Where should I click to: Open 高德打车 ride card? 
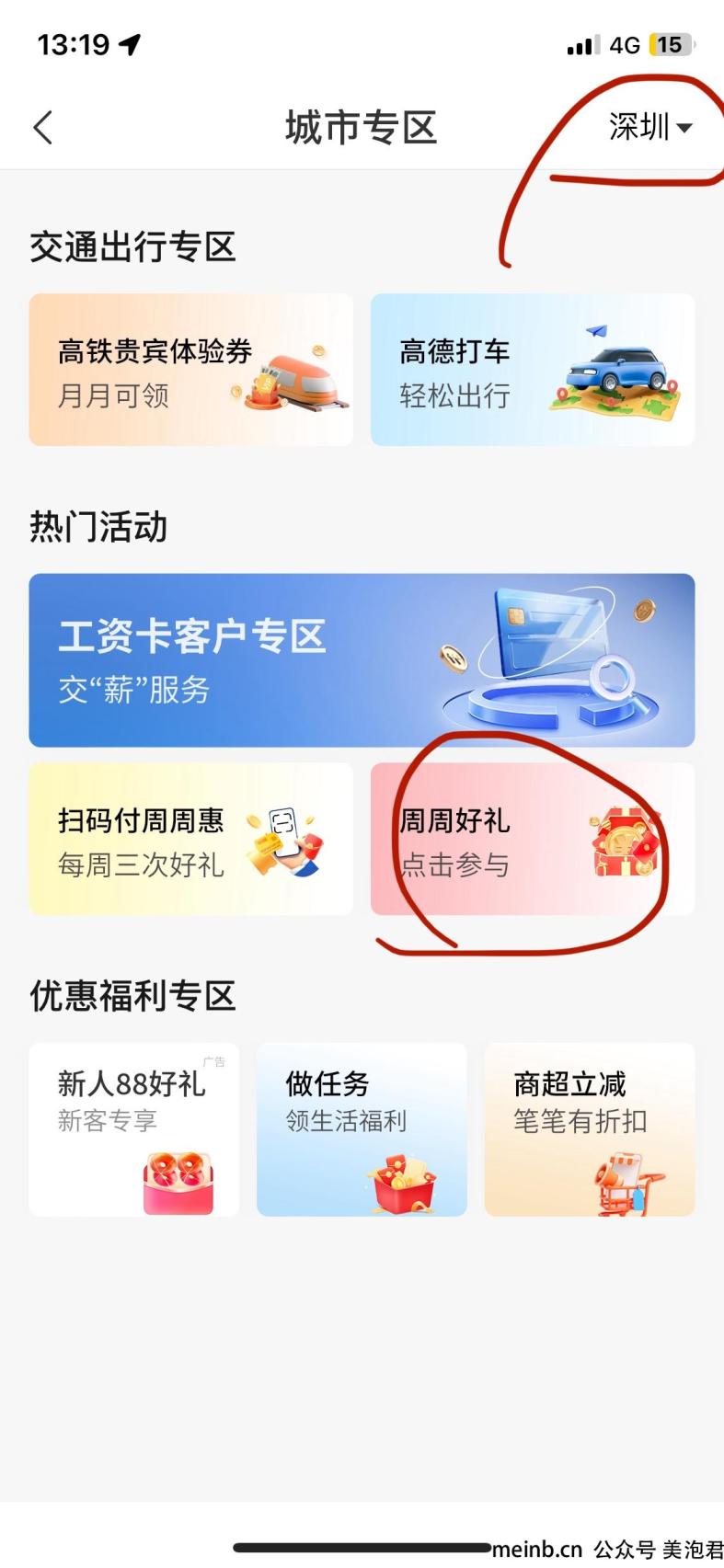[532, 370]
